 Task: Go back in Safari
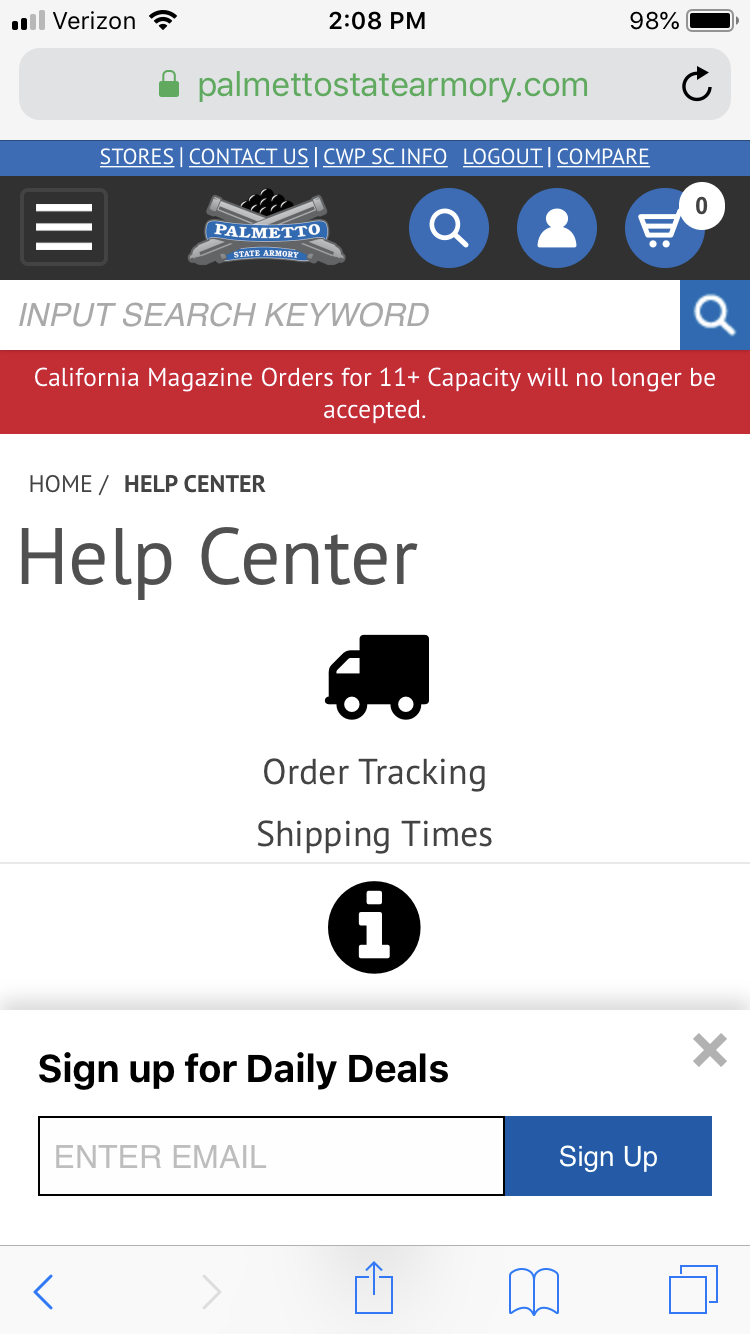click(x=43, y=1291)
